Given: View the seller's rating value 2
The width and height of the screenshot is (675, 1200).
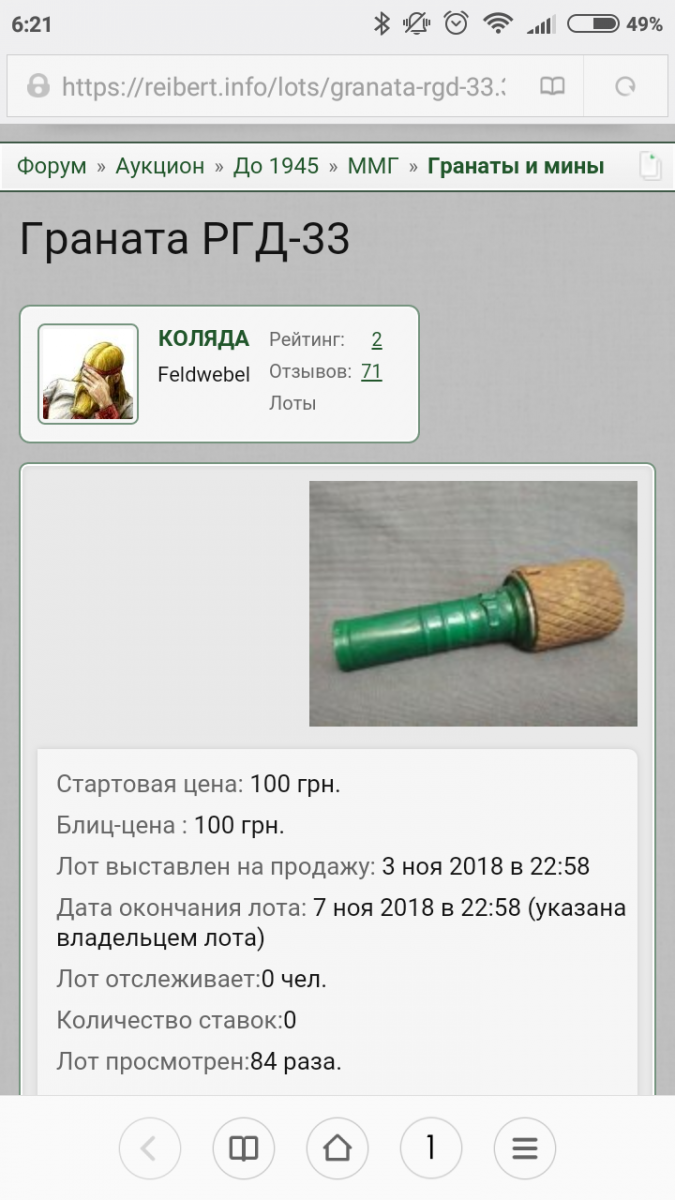Looking at the screenshot, I should (377, 340).
